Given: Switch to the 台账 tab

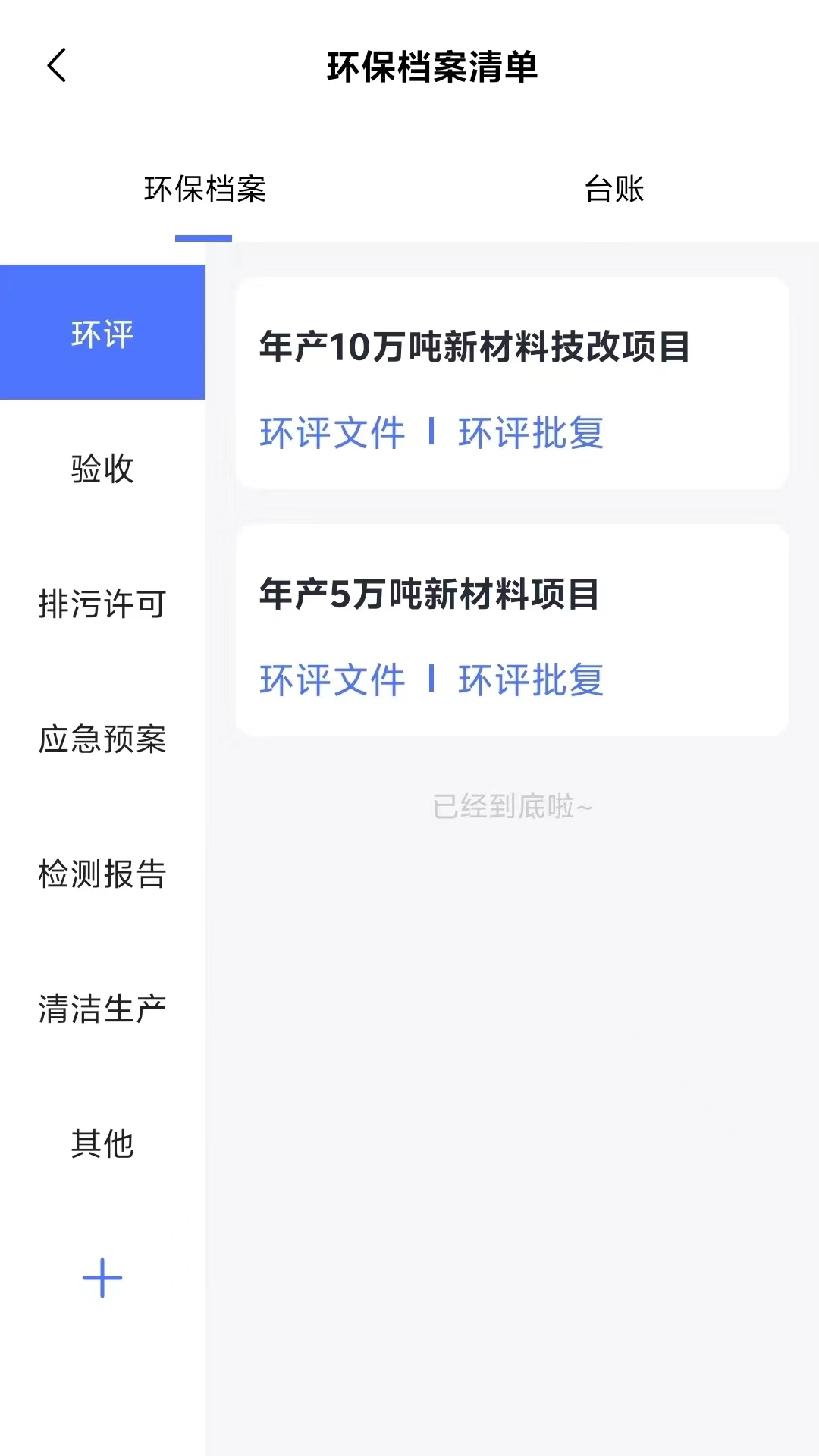Looking at the screenshot, I should pos(614,191).
